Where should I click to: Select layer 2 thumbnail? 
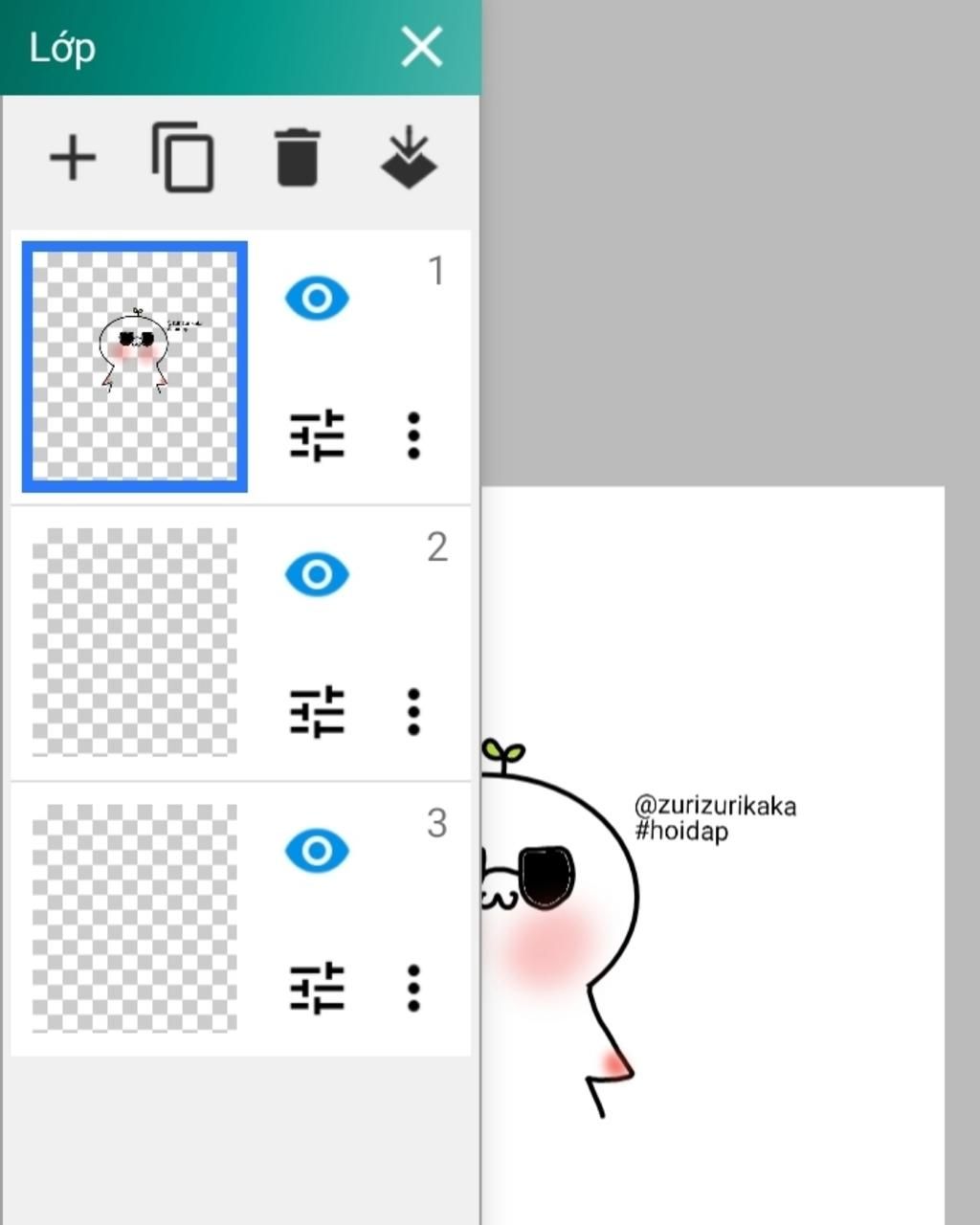click(x=135, y=642)
